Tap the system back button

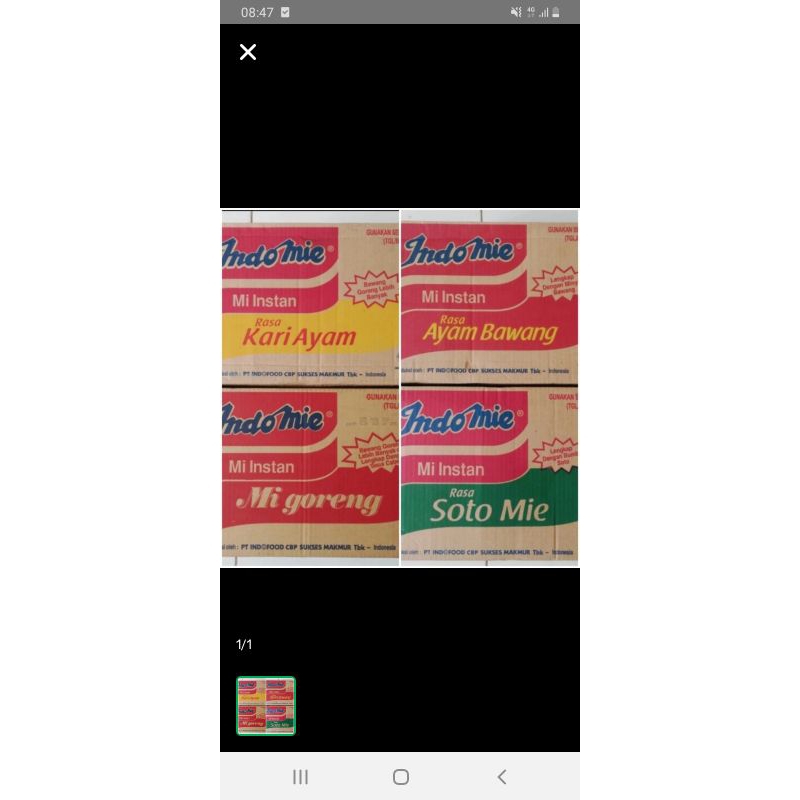click(502, 777)
